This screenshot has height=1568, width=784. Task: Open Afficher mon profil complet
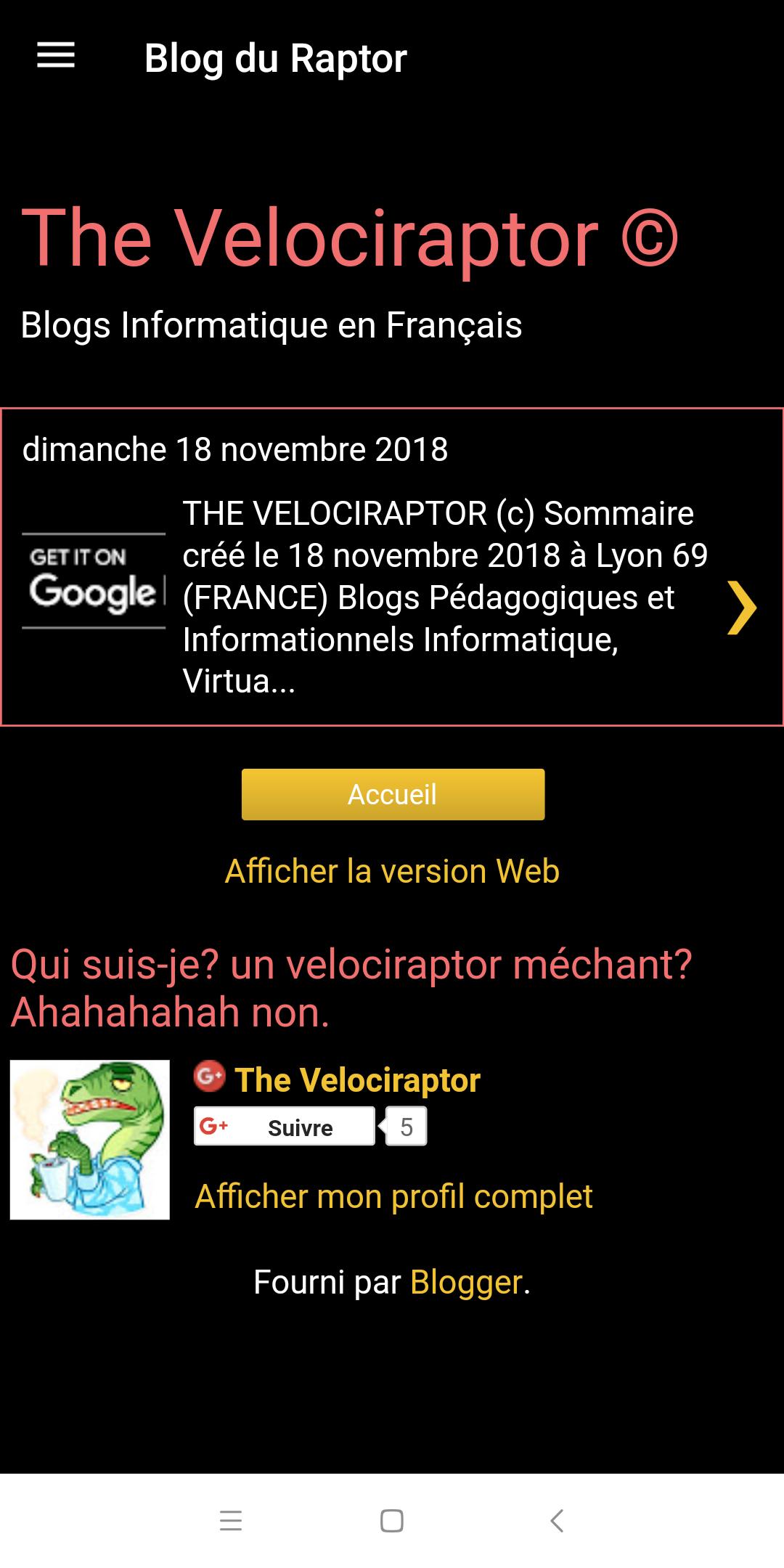394,1194
